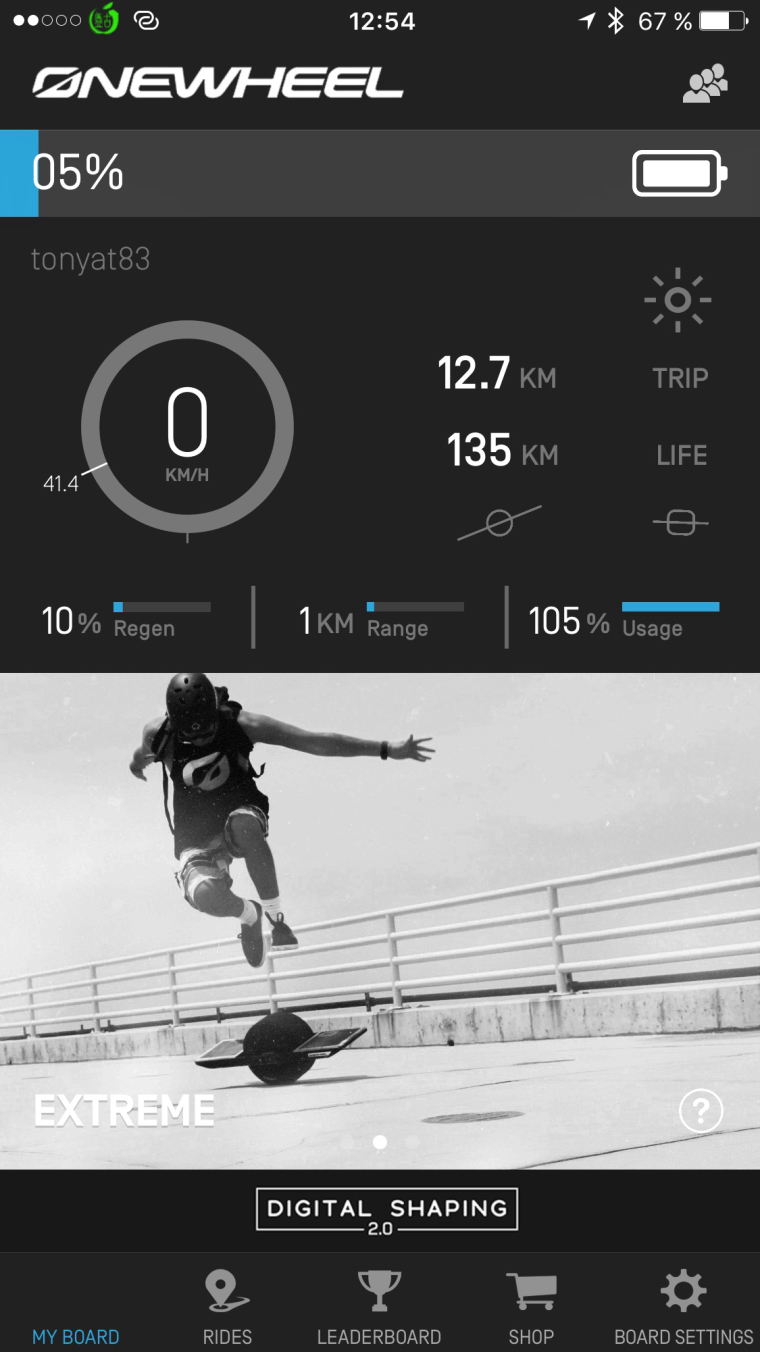This screenshot has height=1352, width=760.
Task: Select the leftmost page indicator dot
Action: click(x=348, y=1141)
